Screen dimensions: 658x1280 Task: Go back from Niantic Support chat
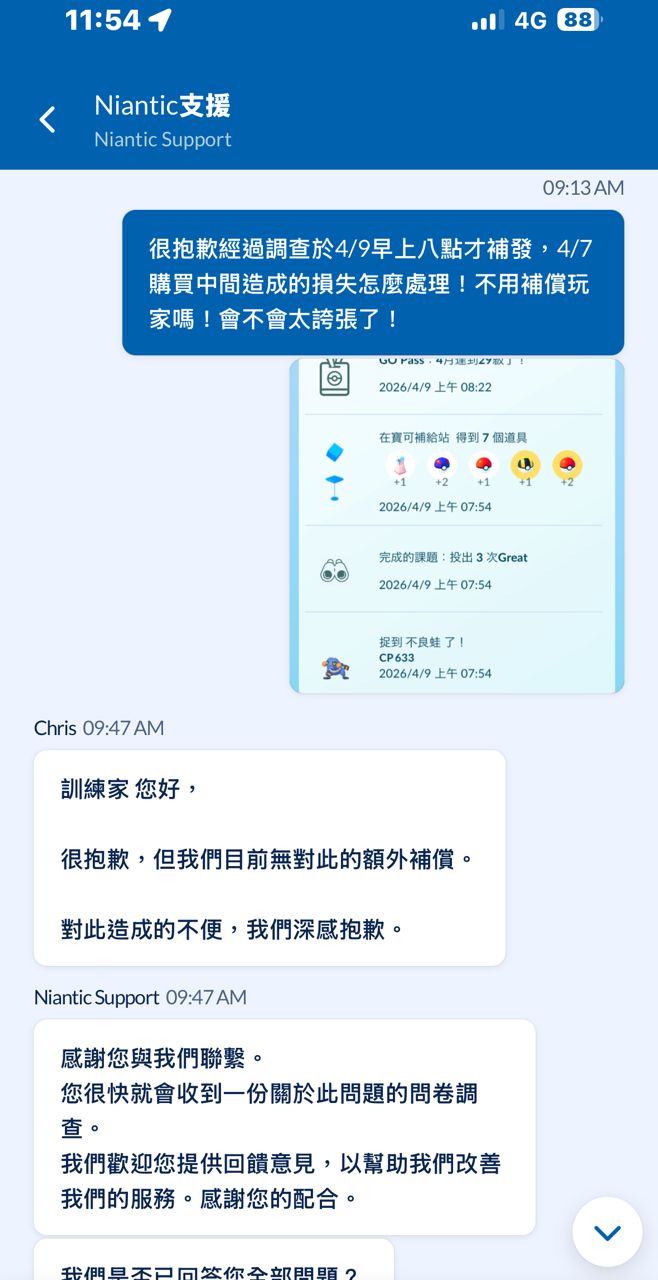pyautogui.click(x=47, y=120)
